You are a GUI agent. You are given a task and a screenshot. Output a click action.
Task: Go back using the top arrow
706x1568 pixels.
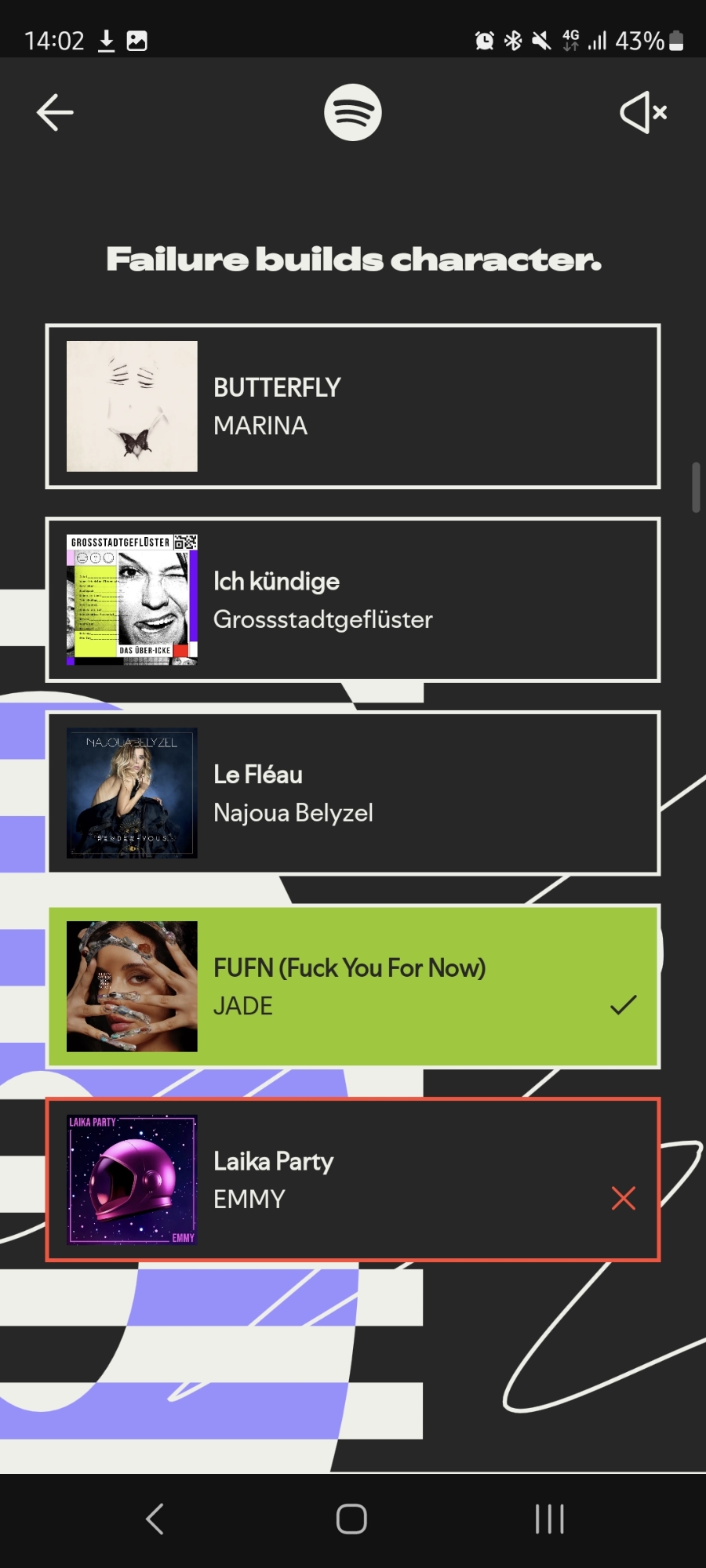tap(55, 113)
